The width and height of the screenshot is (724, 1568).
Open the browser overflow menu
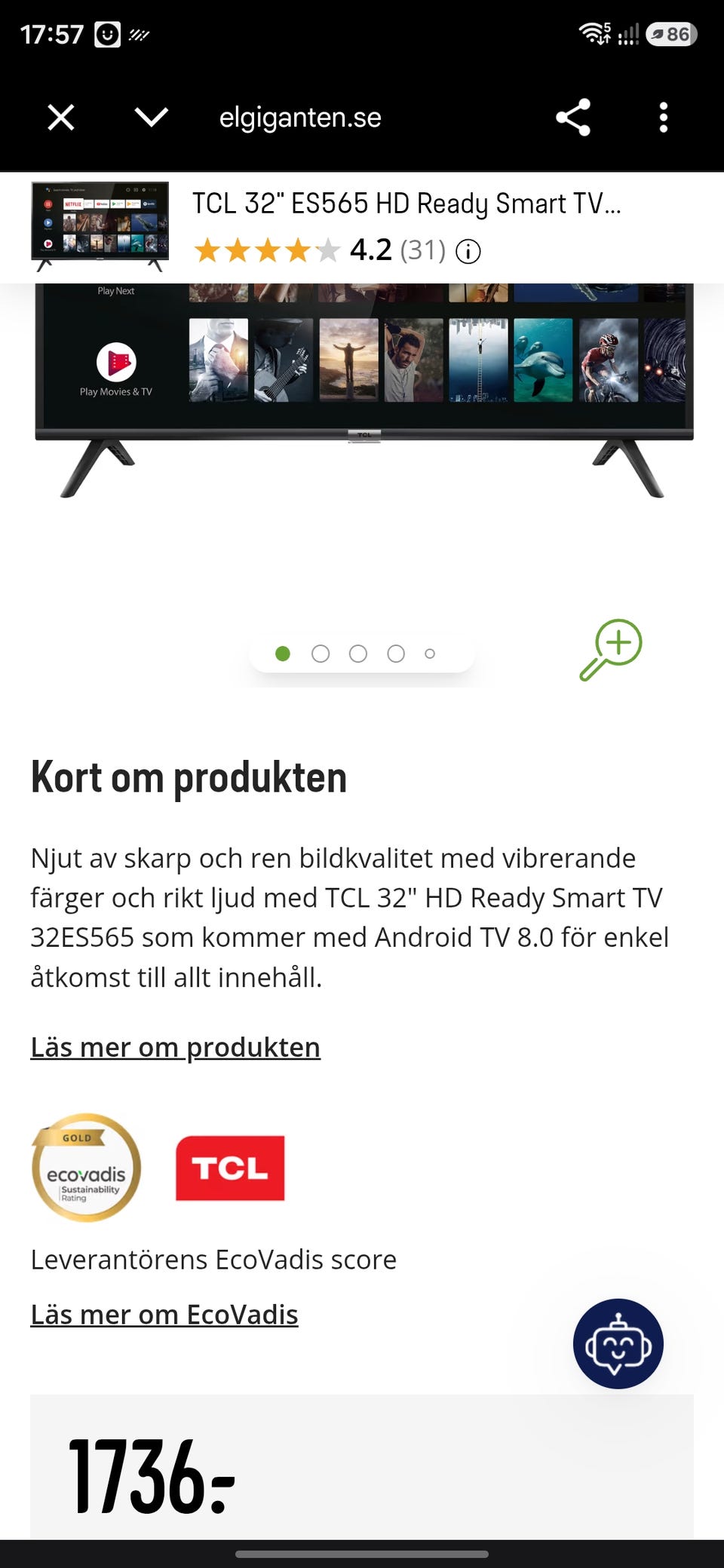(663, 117)
